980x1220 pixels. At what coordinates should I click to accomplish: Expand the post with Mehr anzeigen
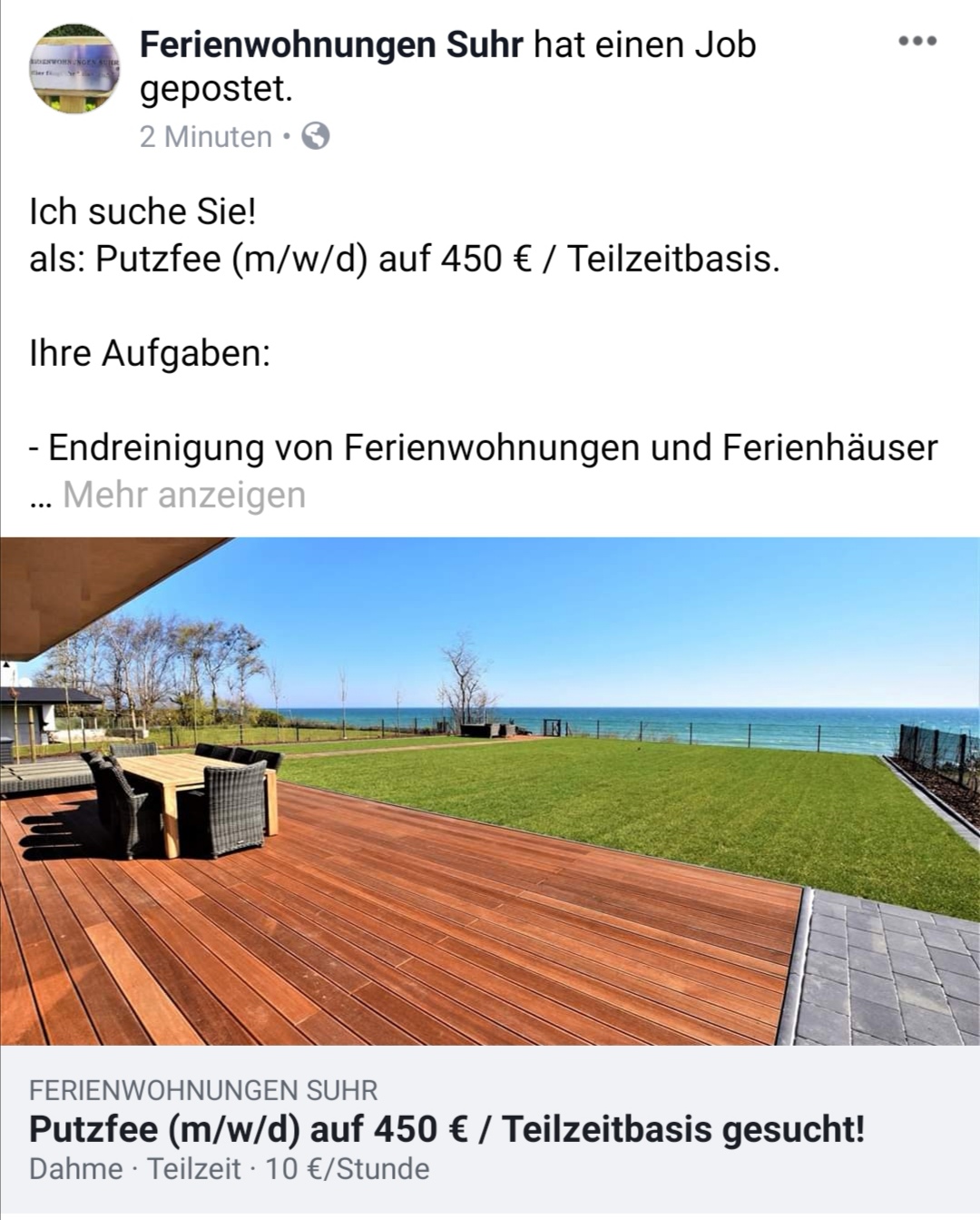pyautogui.click(x=184, y=496)
